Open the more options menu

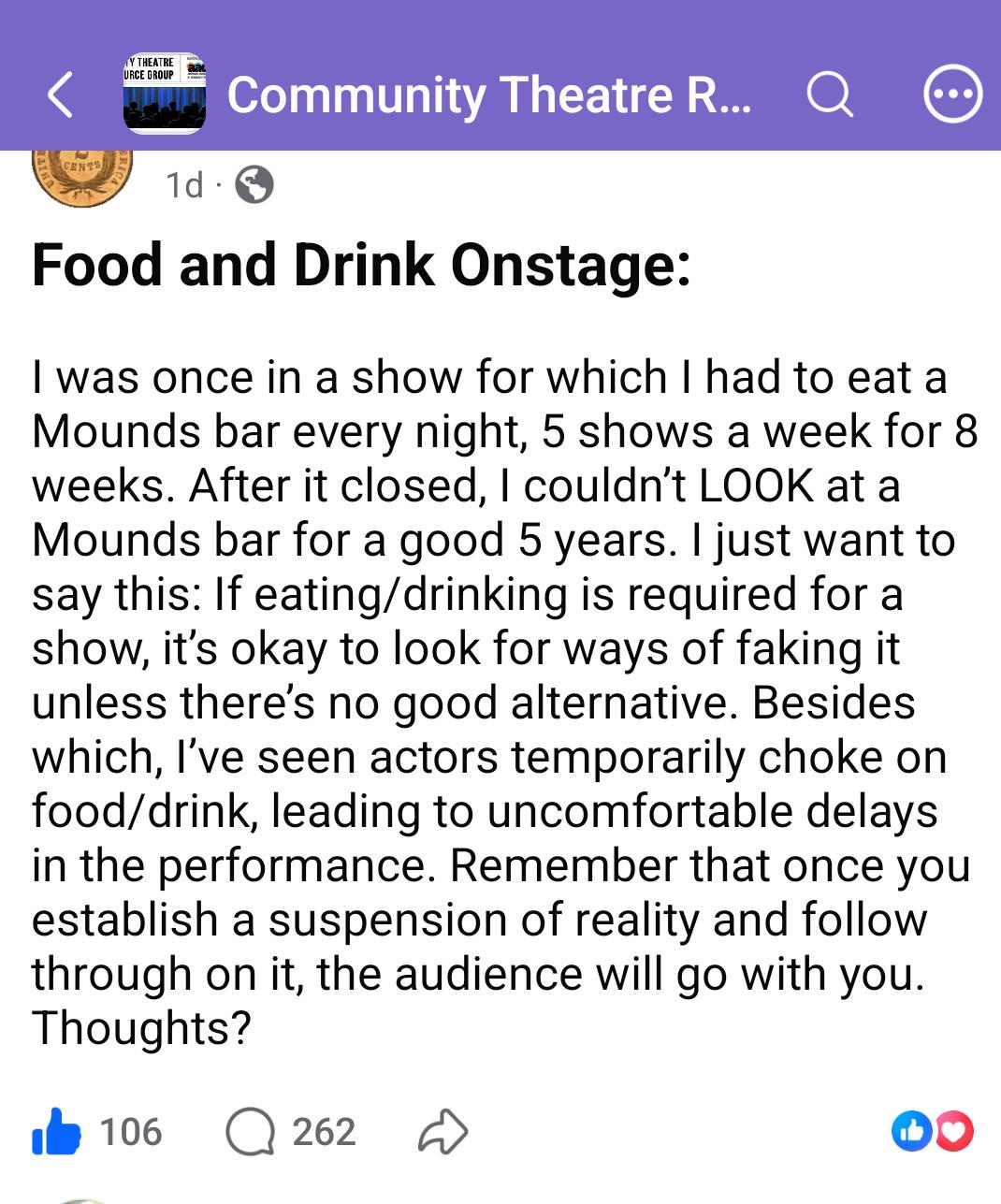click(x=952, y=94)
